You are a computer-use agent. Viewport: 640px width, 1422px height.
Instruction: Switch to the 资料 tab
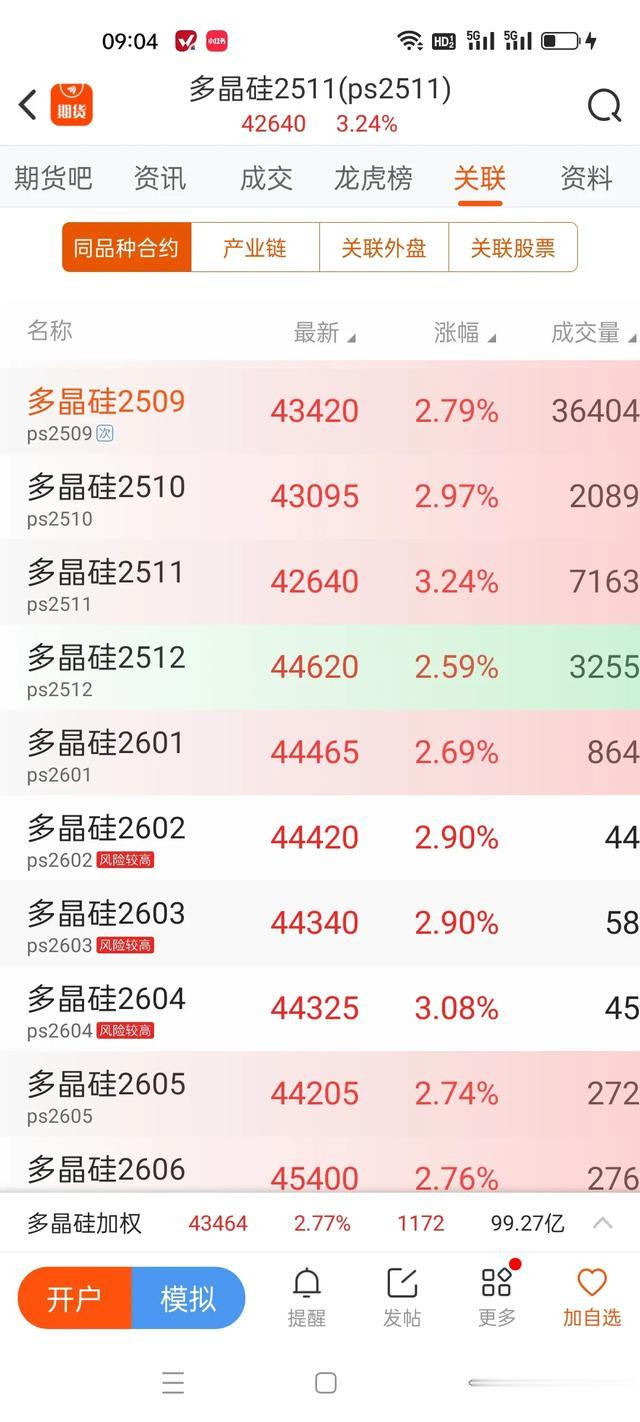pyautogui.click(x=586, y=178)
